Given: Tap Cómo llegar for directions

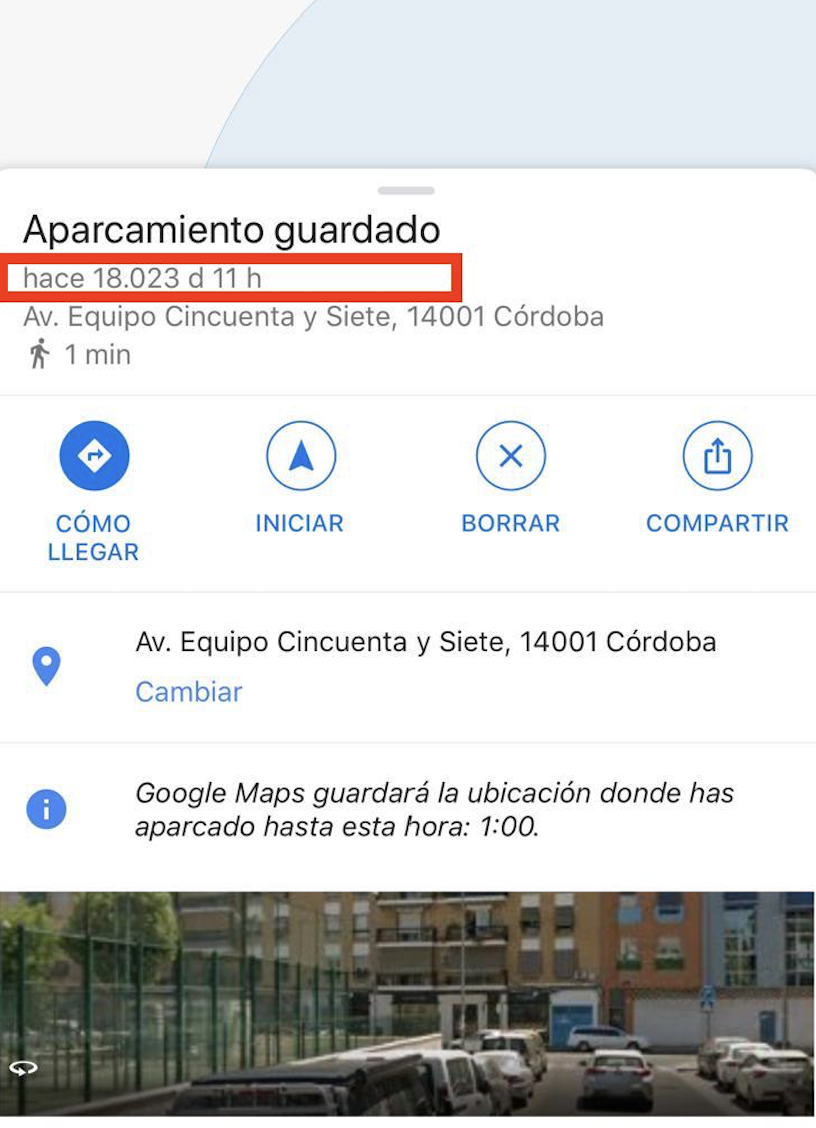Looking at the screenshot, I should [x=94, y=457].
